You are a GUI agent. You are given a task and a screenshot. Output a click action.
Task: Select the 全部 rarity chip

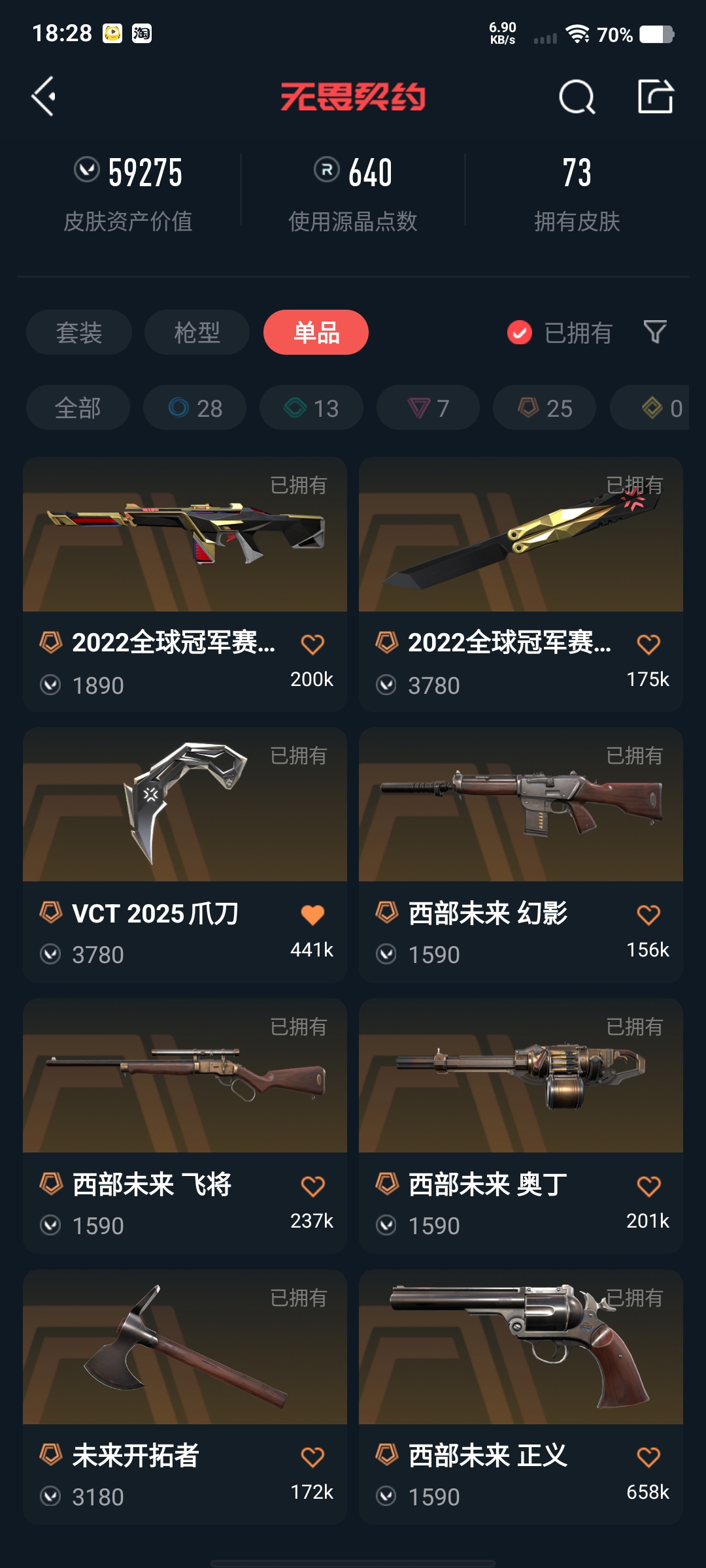pyautogui.click(x=78, y=408)
